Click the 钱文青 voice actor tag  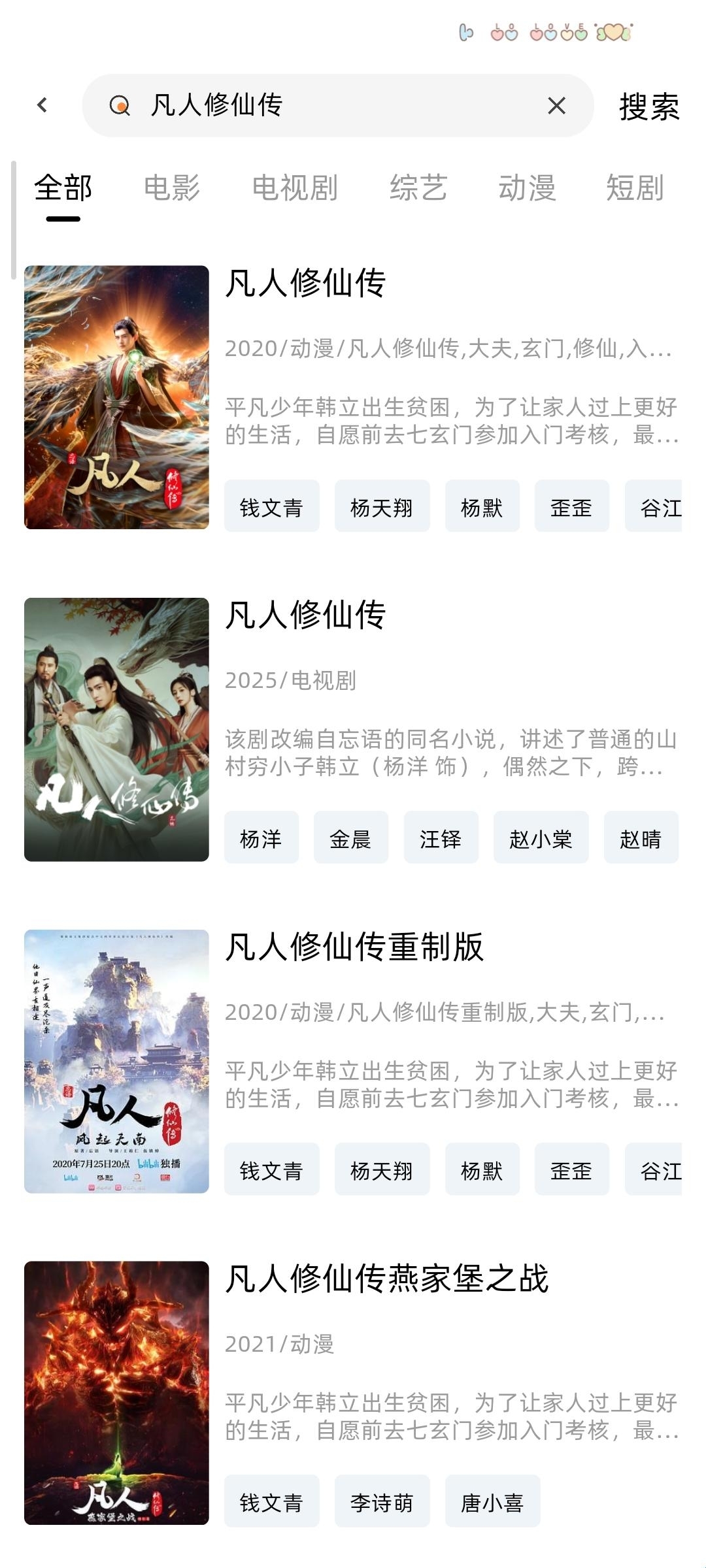pos(271,506)
